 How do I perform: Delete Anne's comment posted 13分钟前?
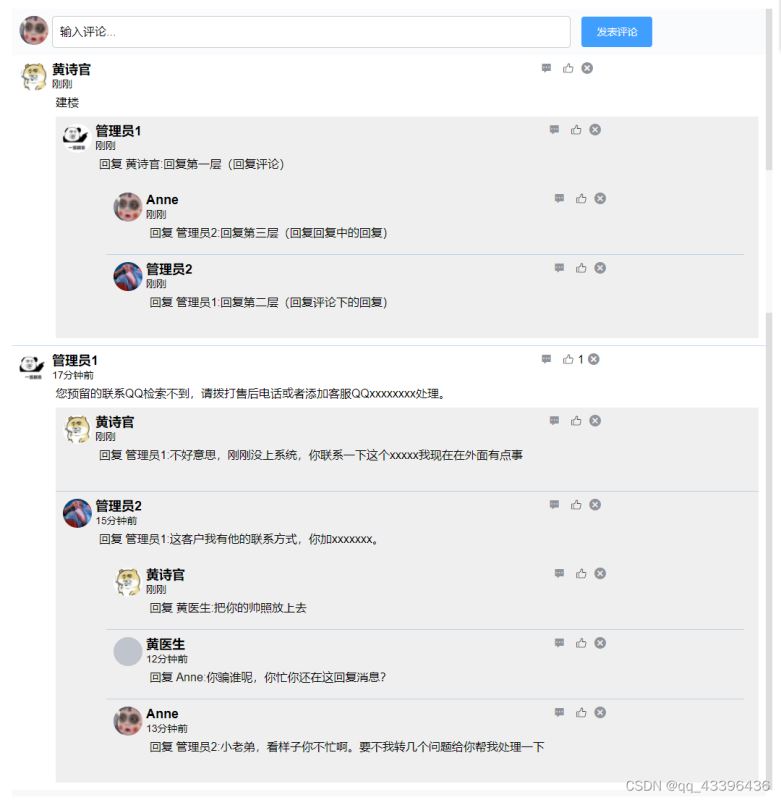[x=600, y=712]
